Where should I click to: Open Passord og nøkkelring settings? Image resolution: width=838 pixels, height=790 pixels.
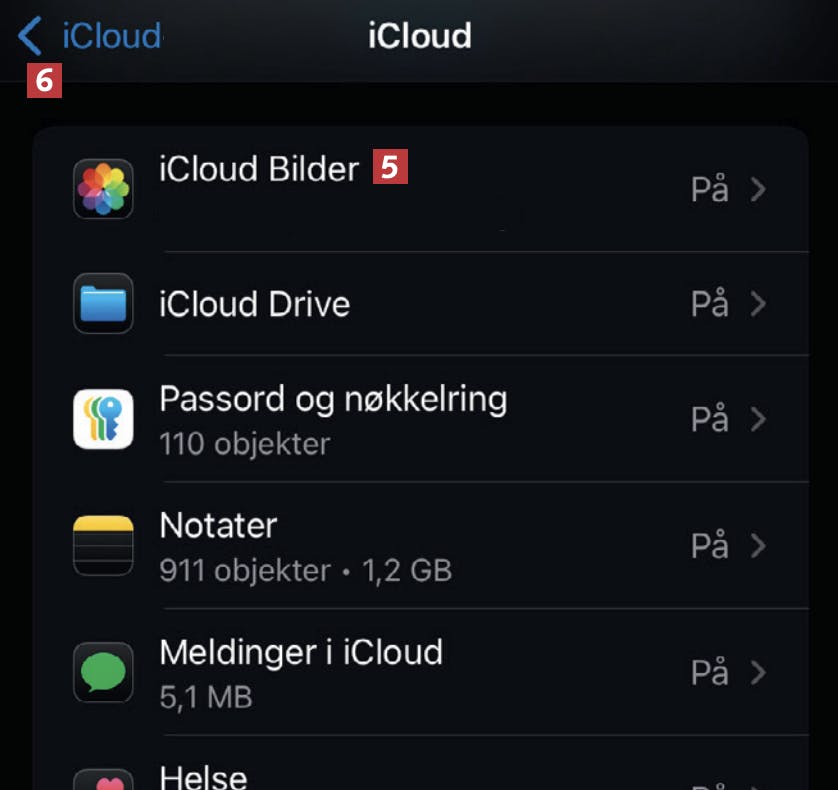click(420, 419)
